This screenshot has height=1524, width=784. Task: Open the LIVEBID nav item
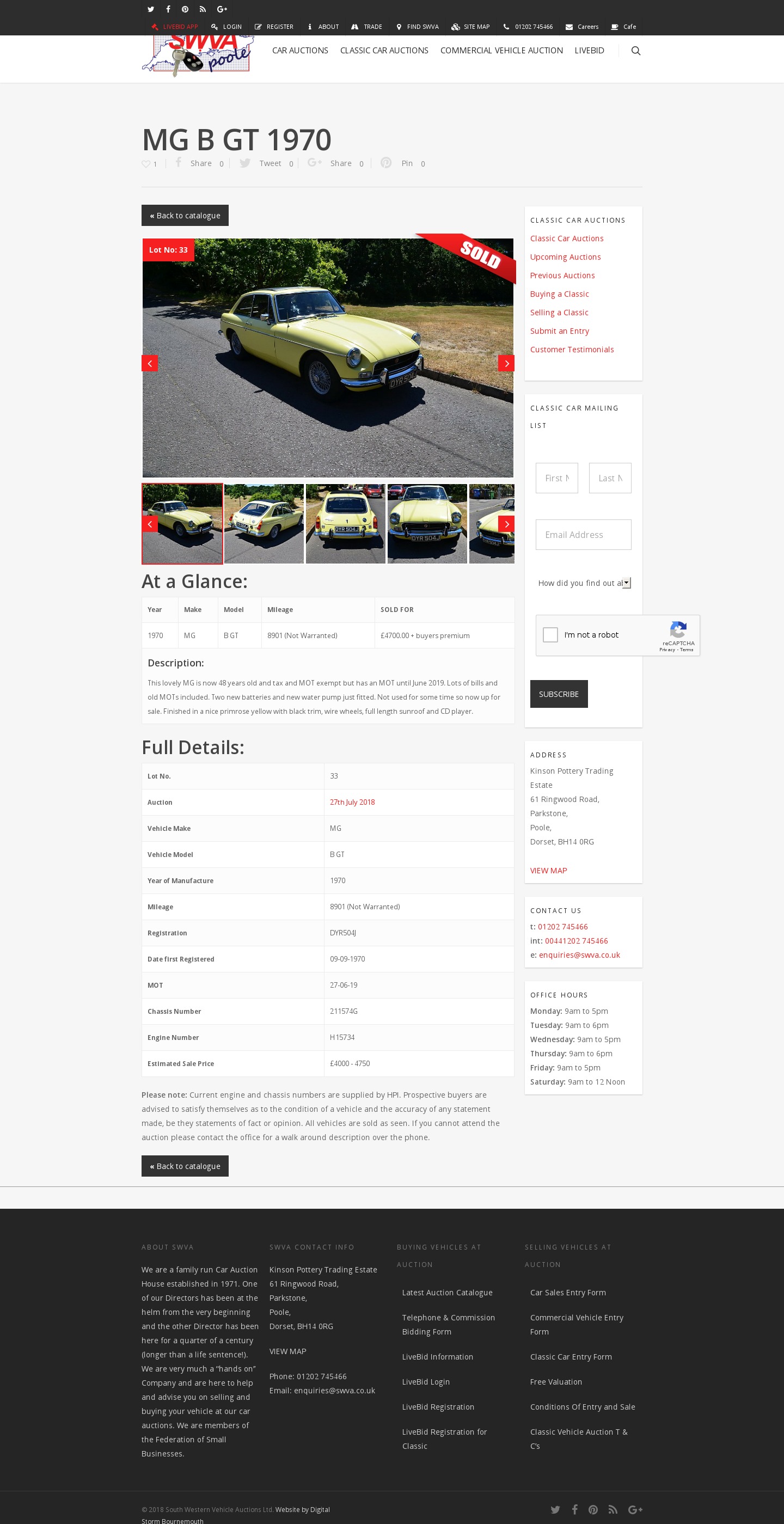click(x=589, y=51)
